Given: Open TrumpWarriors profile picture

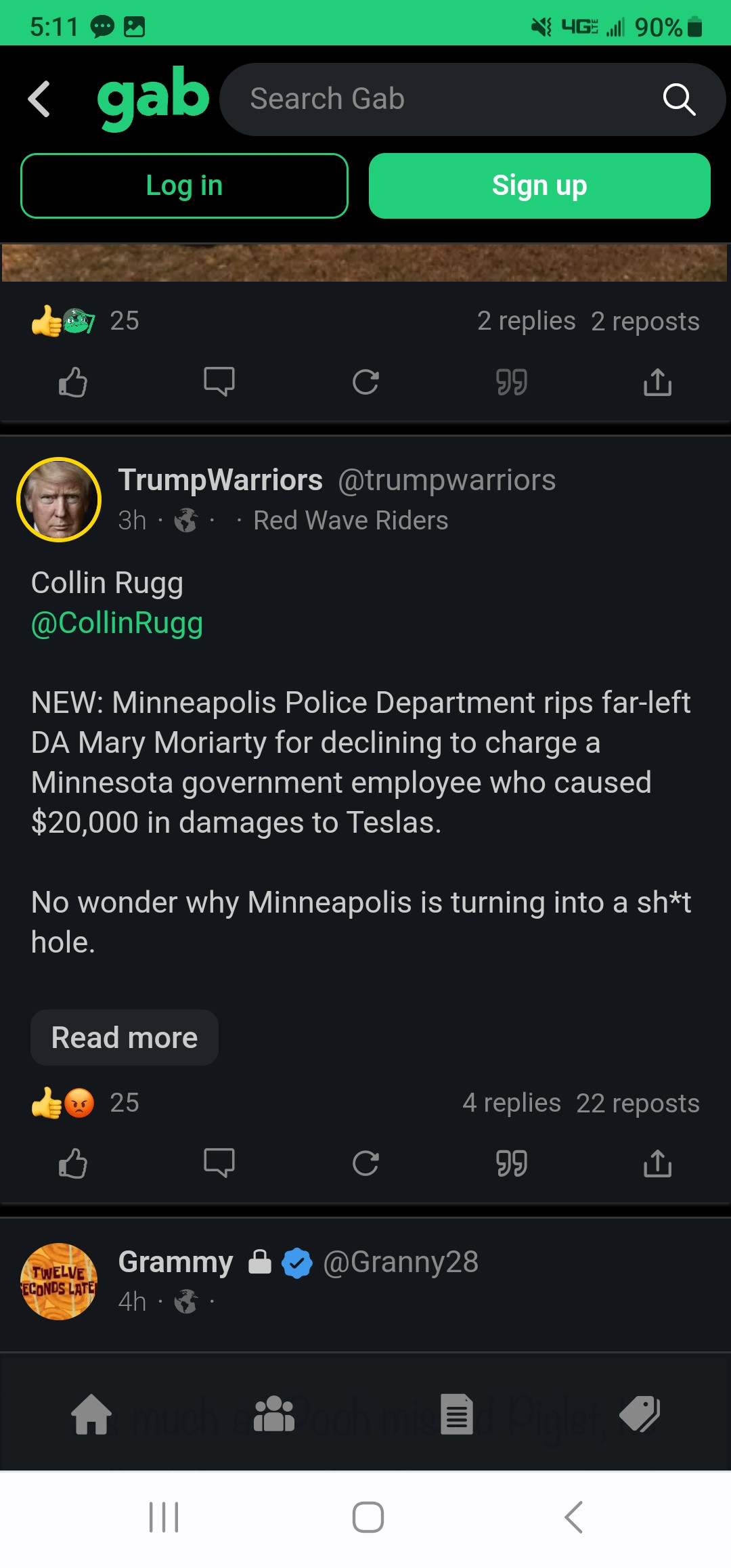Looking at the screenshot, I should [59, 500].
